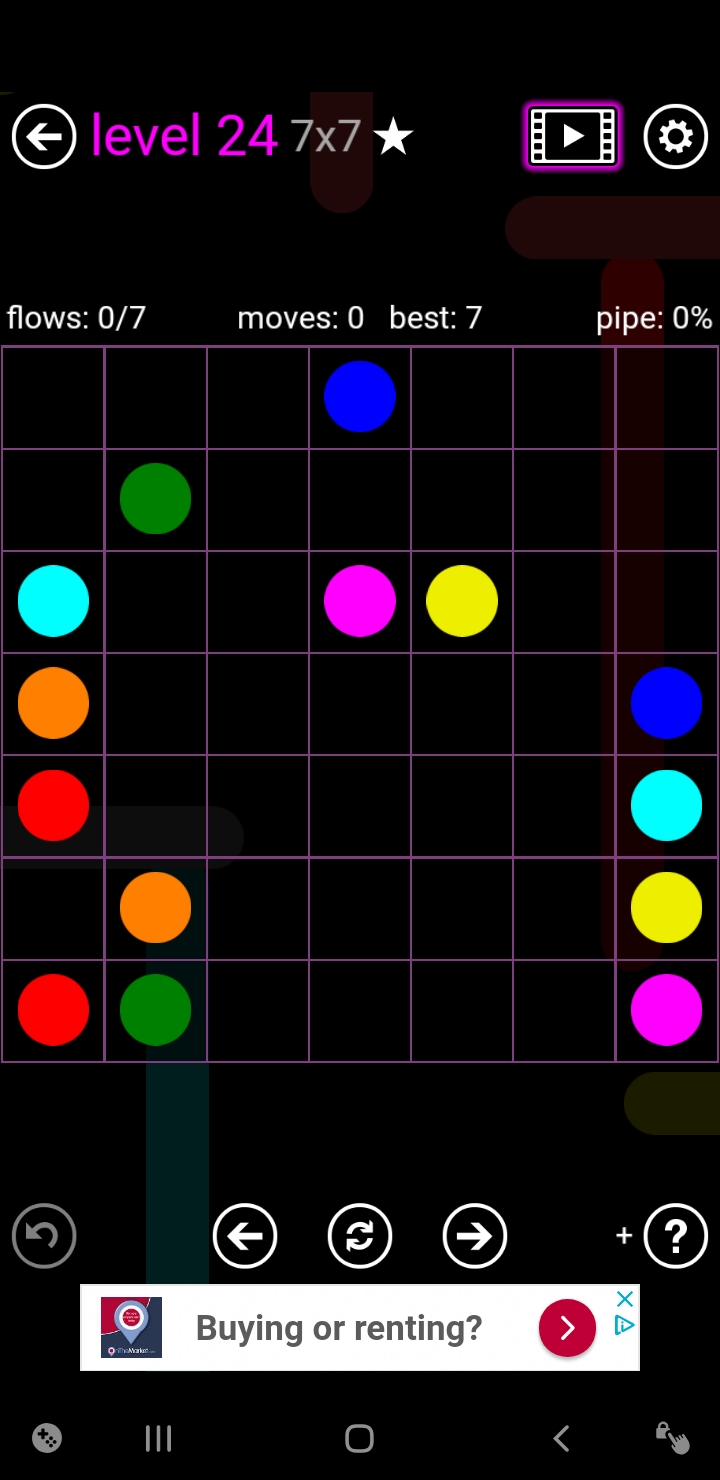This screenshot has width=720, height=1480.
Task: Open the video film-strip button
Action: 573,136
